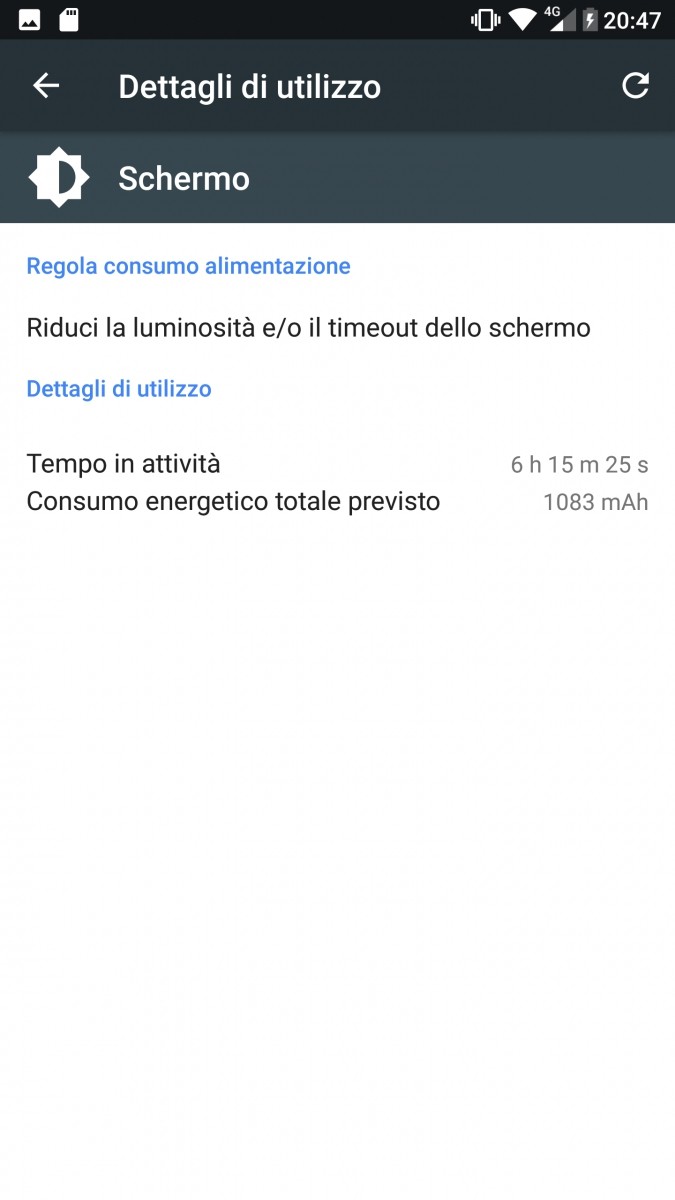Go back from Dettagli di utilizzo
675x1200 pixels.
pos(46,87)
